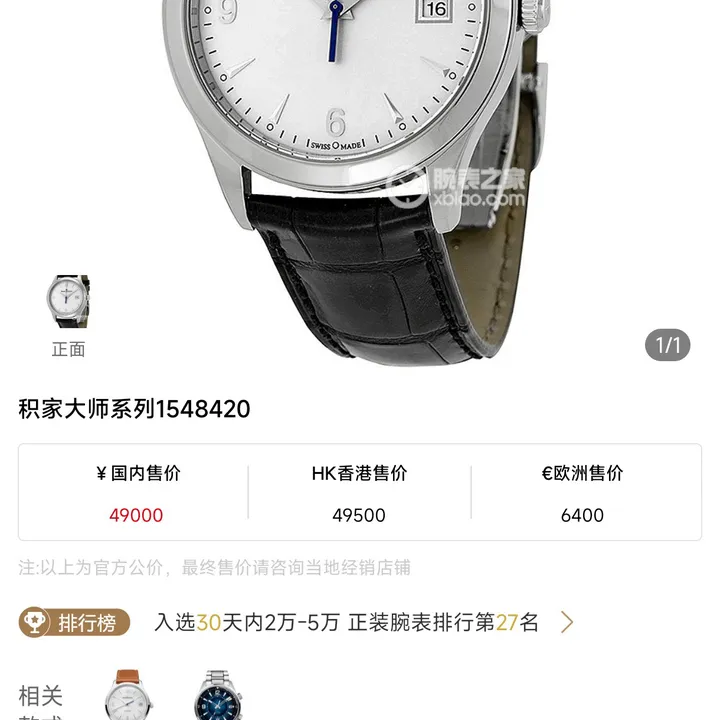The image size is (720, 720).
Task: Select the 正面 front-view thumbnail
Action: click(68, 302)
